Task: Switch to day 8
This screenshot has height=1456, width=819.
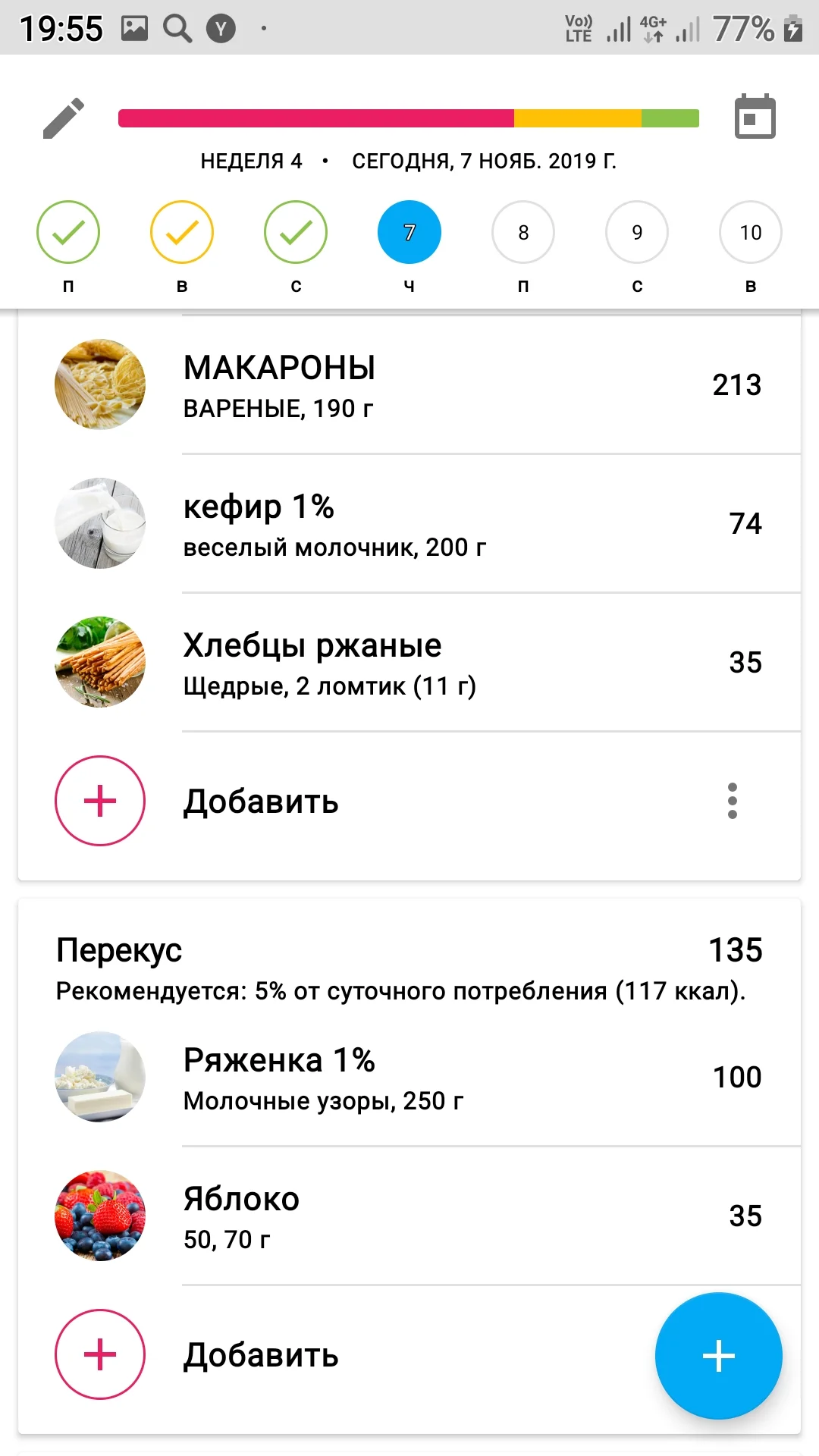Action: click(523, 232)
